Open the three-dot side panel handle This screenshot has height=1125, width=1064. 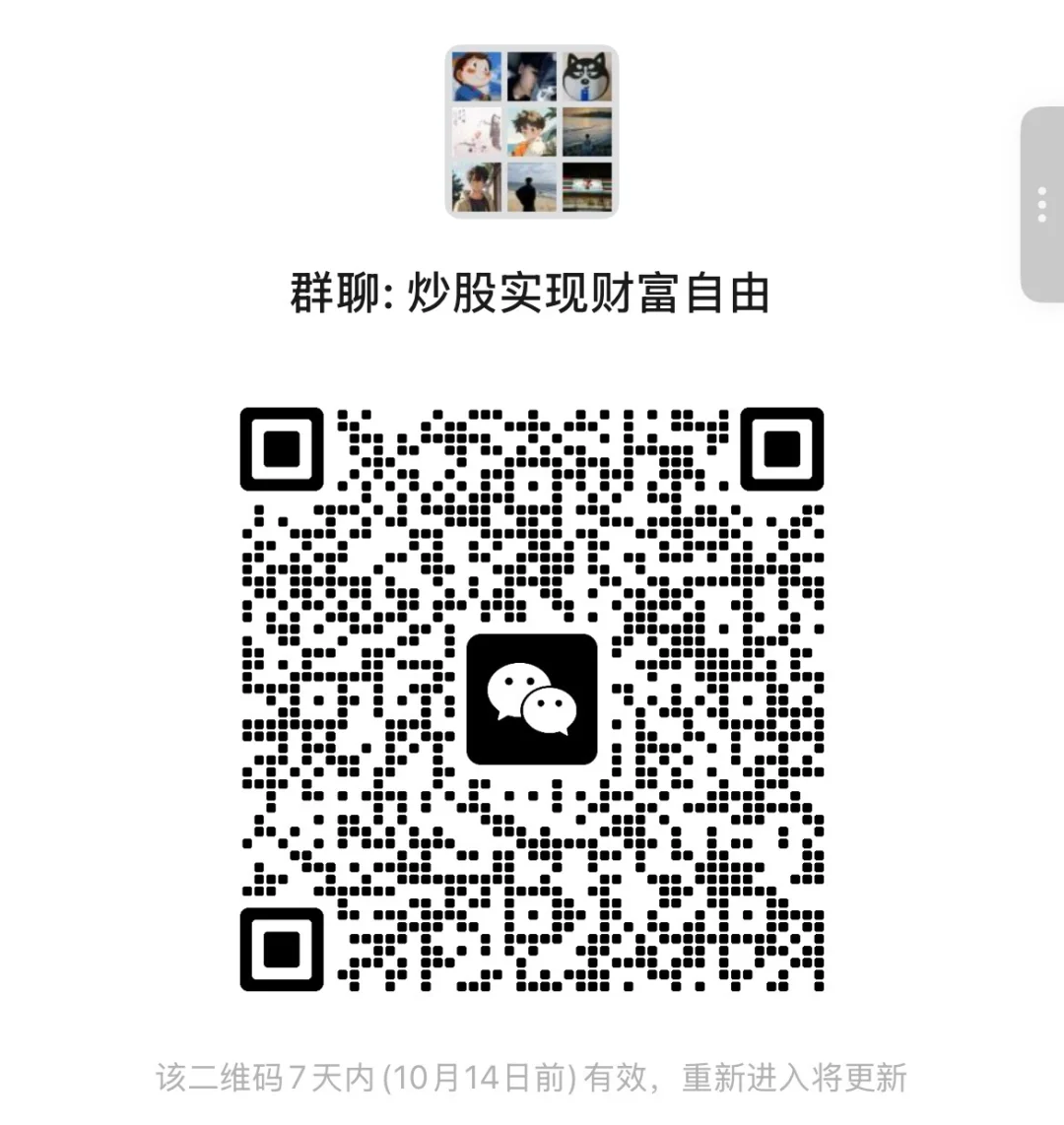[1042, 204]
